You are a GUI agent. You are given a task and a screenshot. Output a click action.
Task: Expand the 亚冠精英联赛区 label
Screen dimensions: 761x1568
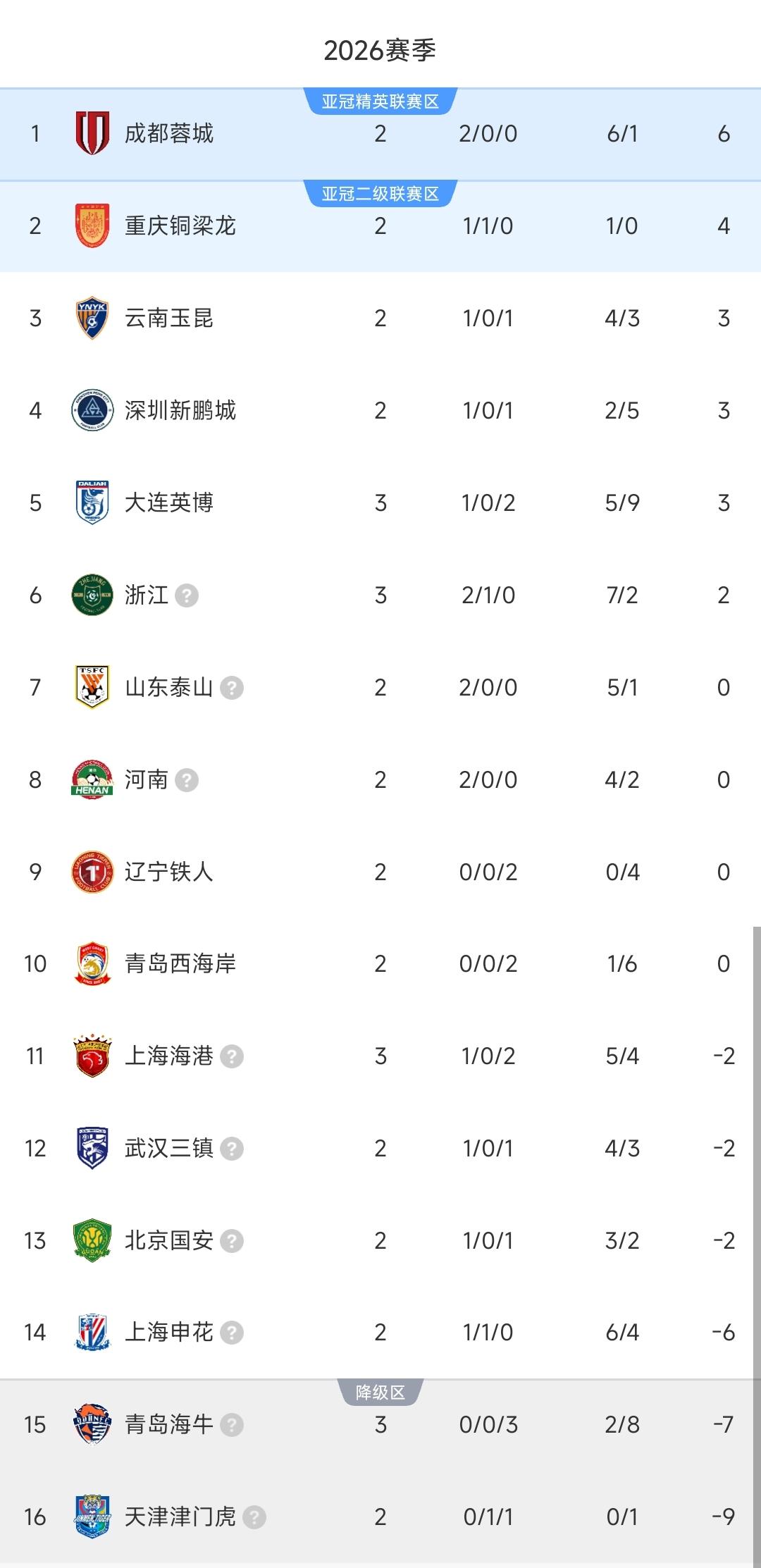click(380, 100)
